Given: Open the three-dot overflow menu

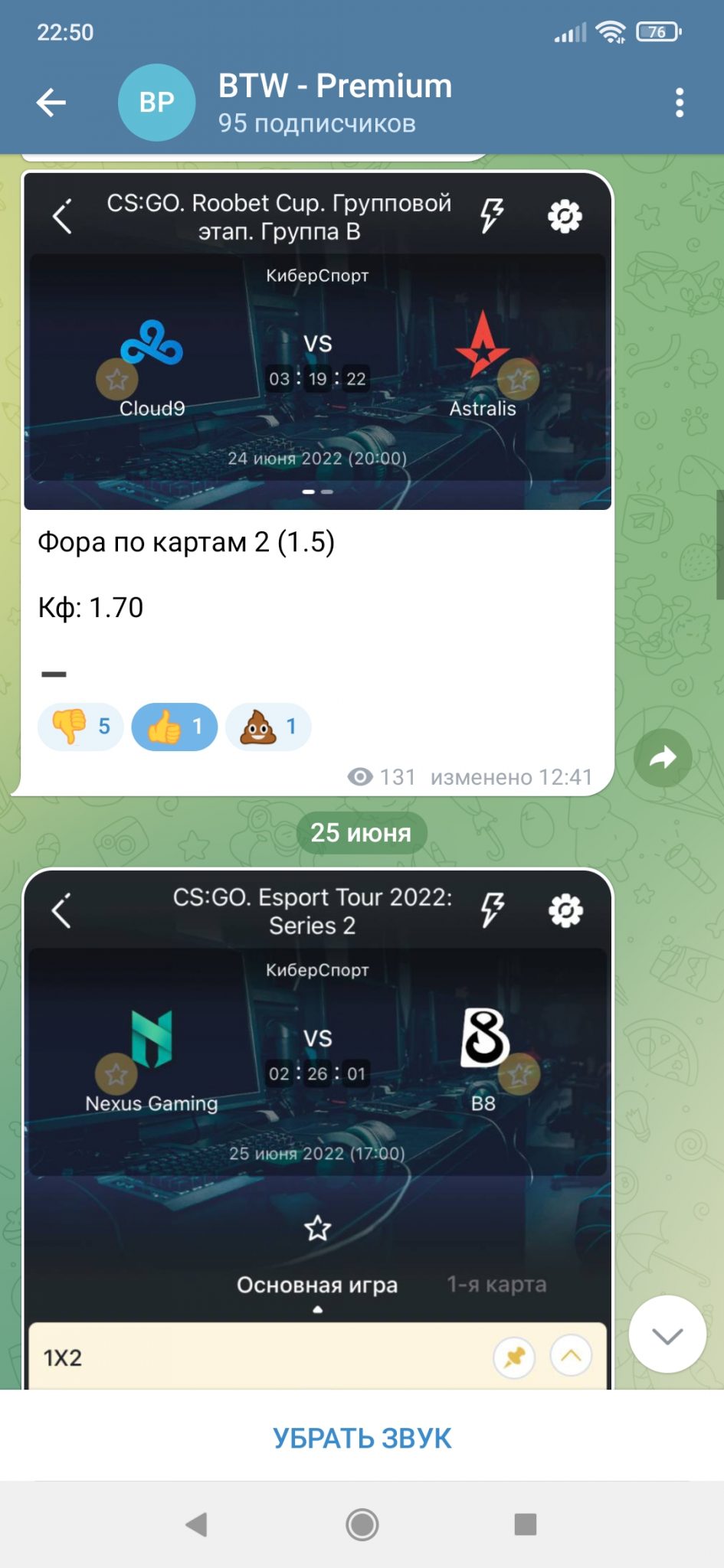Looking at the screenshot, I should click(x=679, y=103).
